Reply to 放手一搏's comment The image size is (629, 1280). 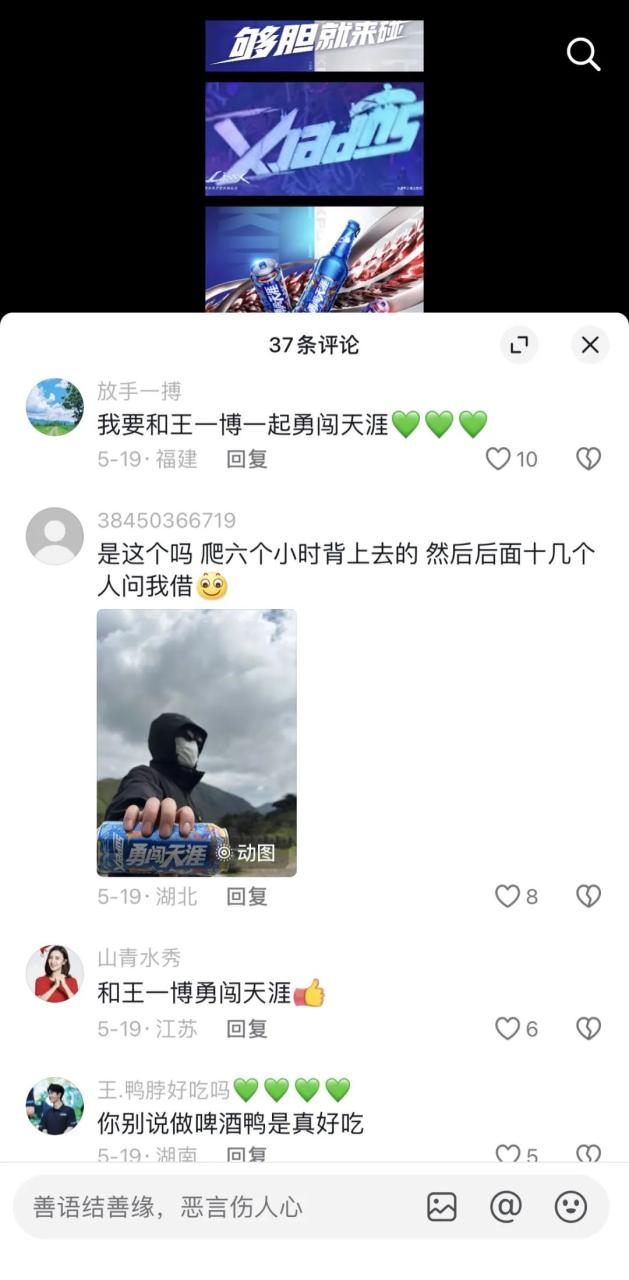[x=246, y=459]
